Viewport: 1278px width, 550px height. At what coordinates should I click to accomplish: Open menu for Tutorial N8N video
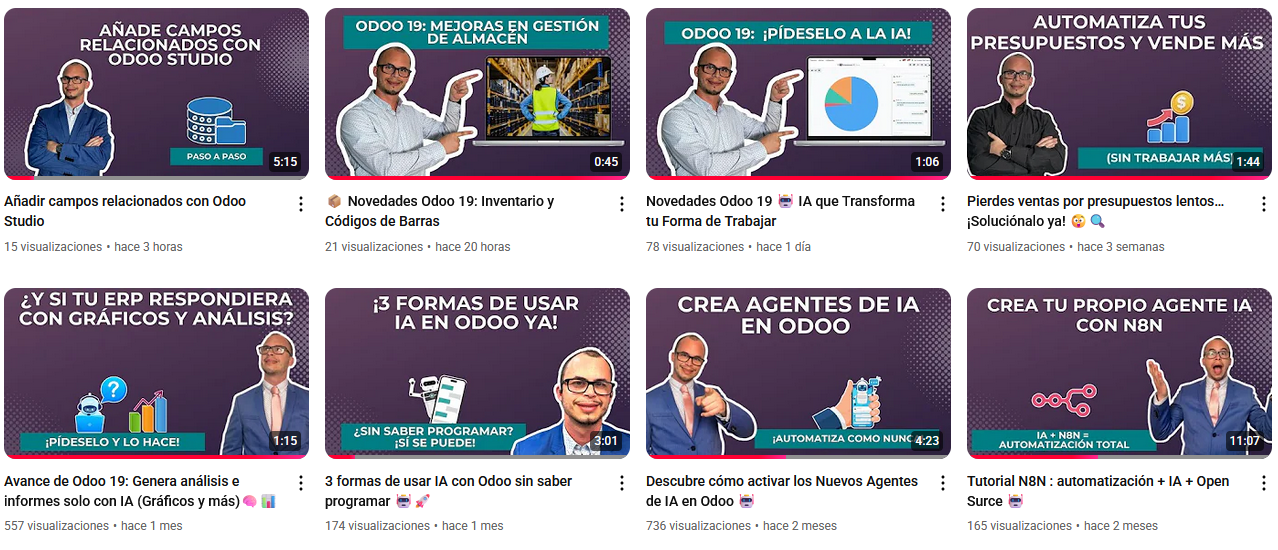1263,484
